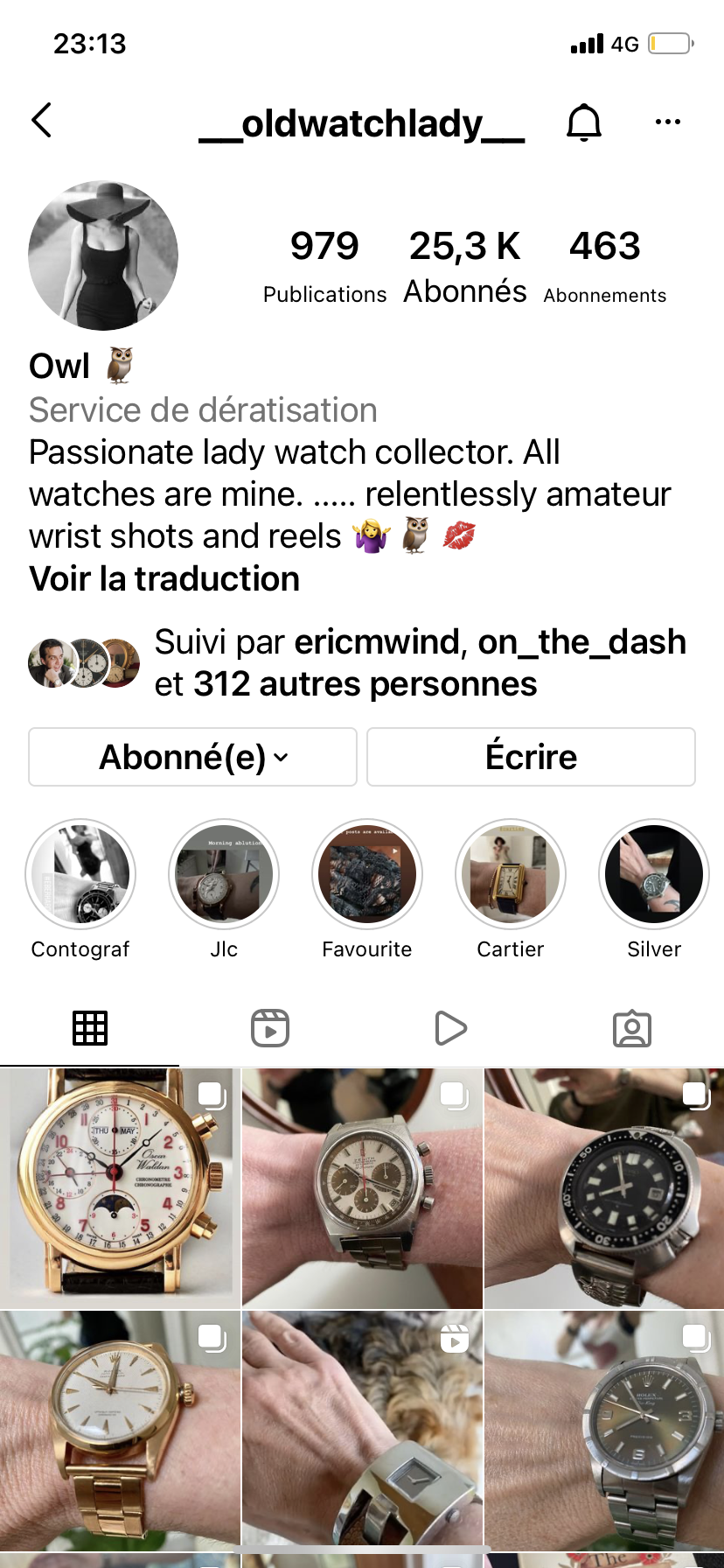This screenshot has width=724, height=1568.
Task: View the Favourite story highlight
Action: (x=367, y=874)
